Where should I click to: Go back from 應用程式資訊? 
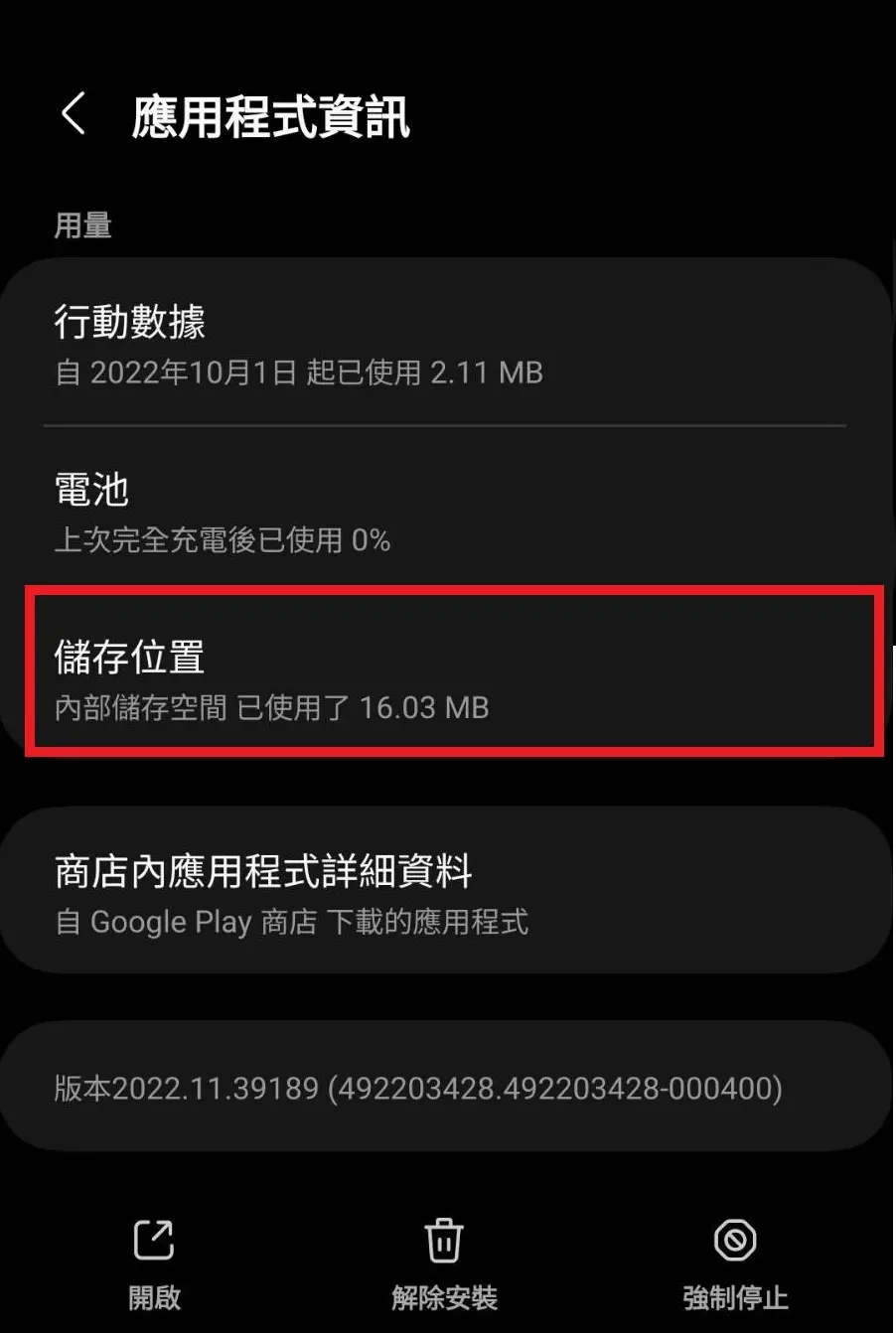click(x=74, y=114)
